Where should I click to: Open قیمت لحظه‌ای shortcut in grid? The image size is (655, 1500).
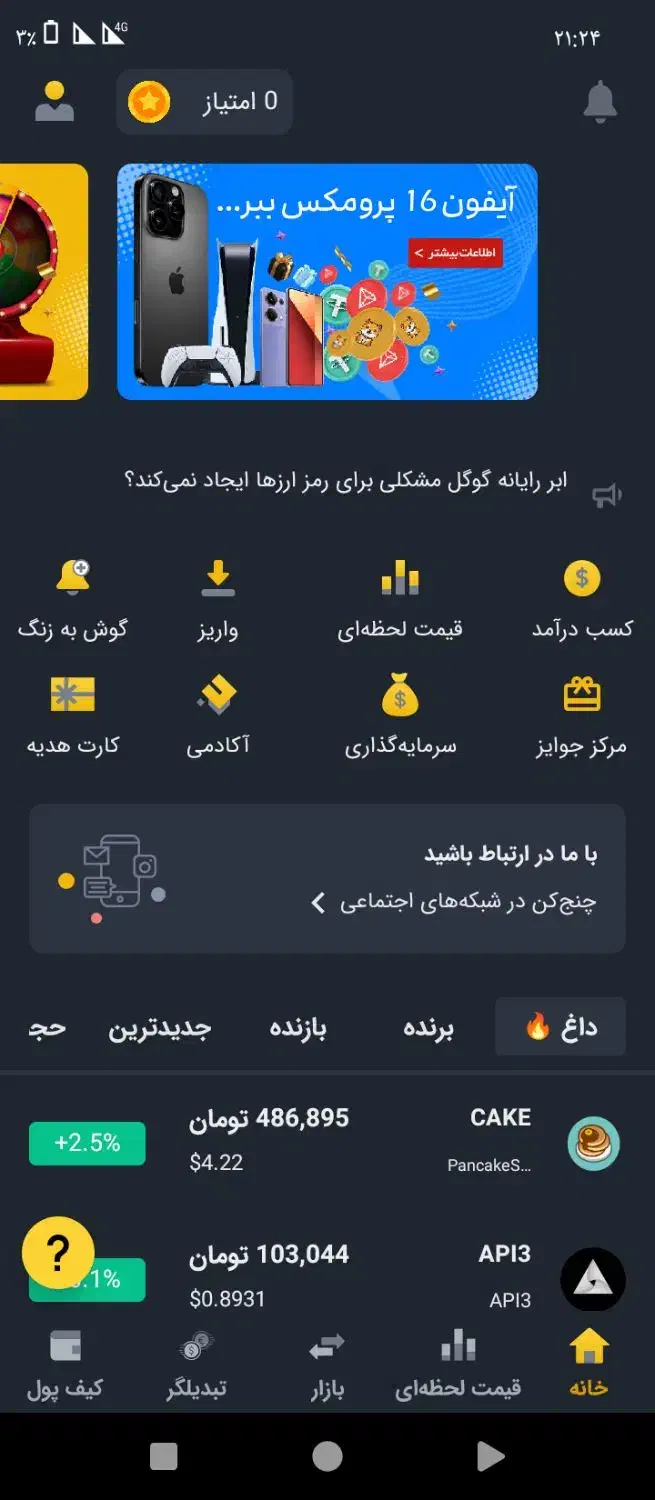click(x=400, y=600)
